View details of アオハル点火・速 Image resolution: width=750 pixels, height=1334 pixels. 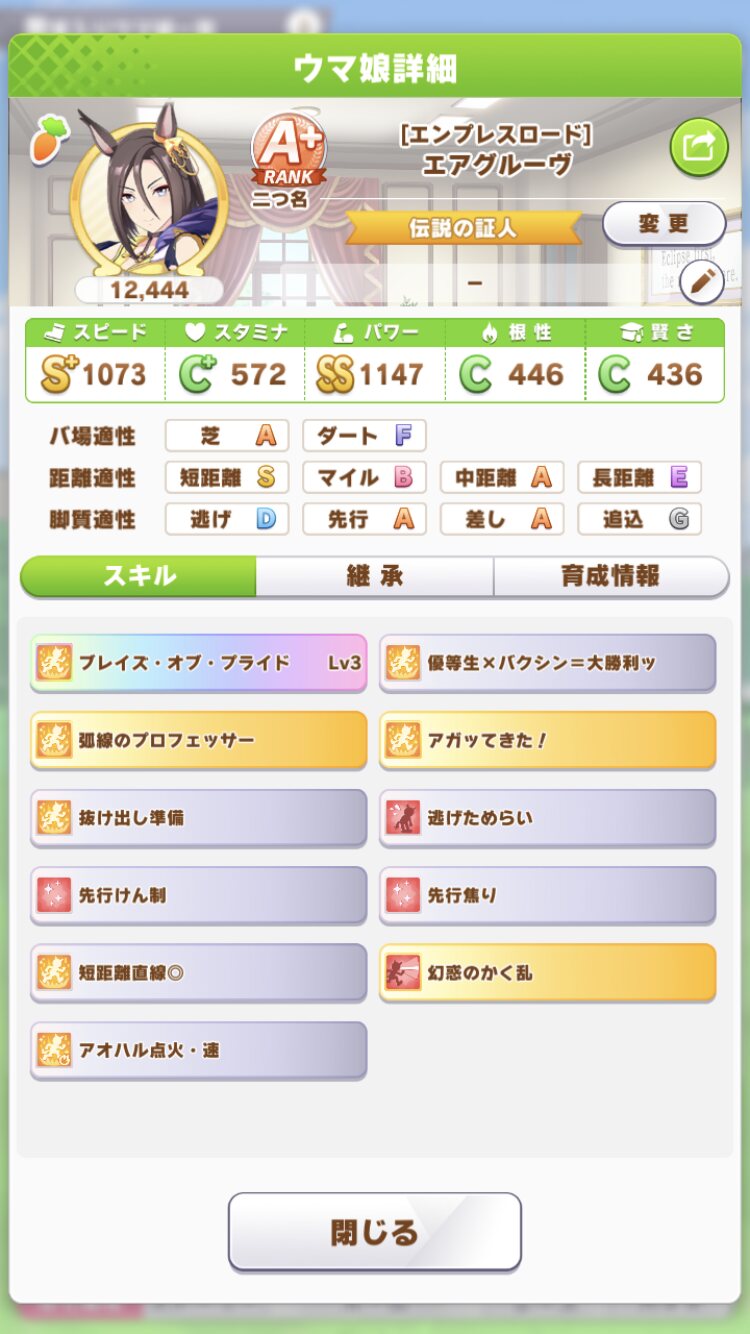(x=198, y=1050)
